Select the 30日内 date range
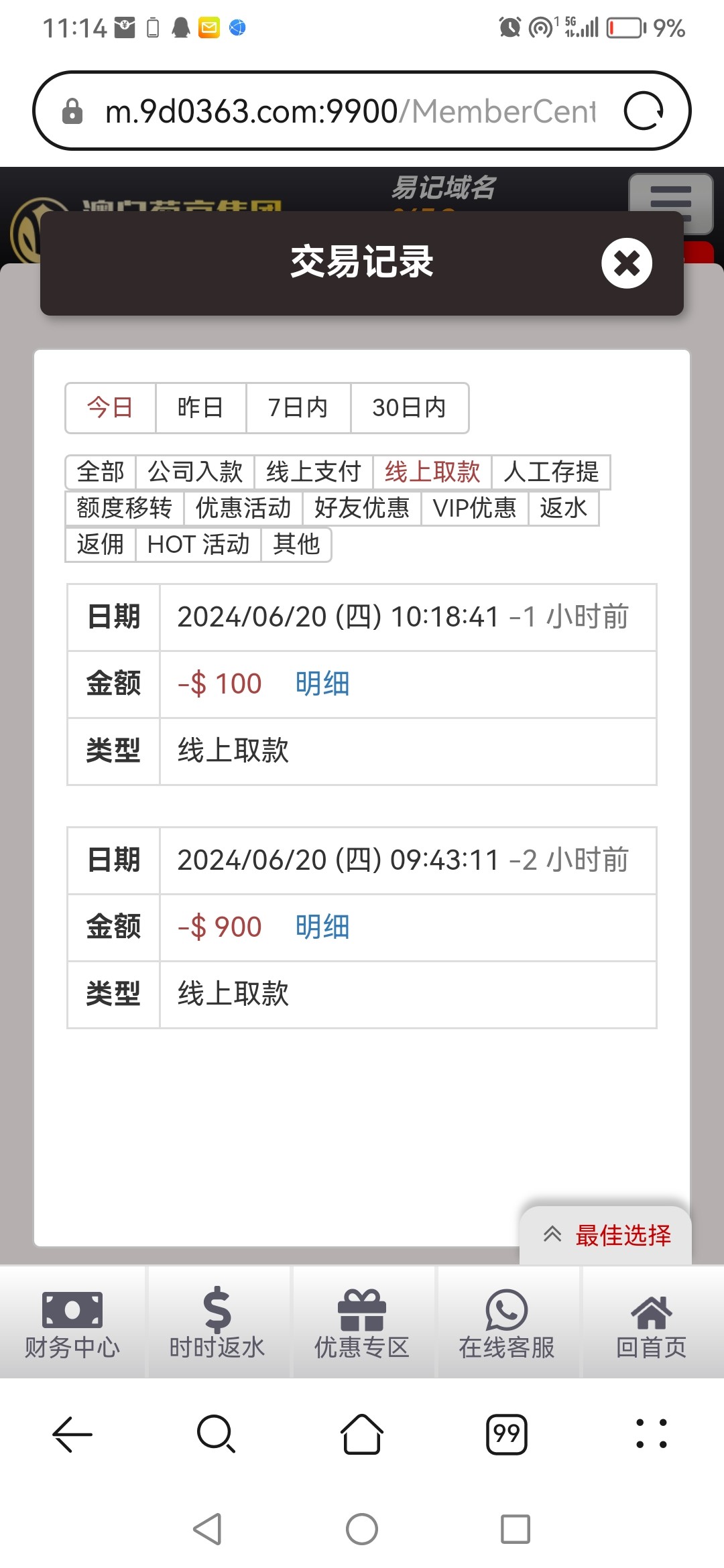 (x=409, y=407)
